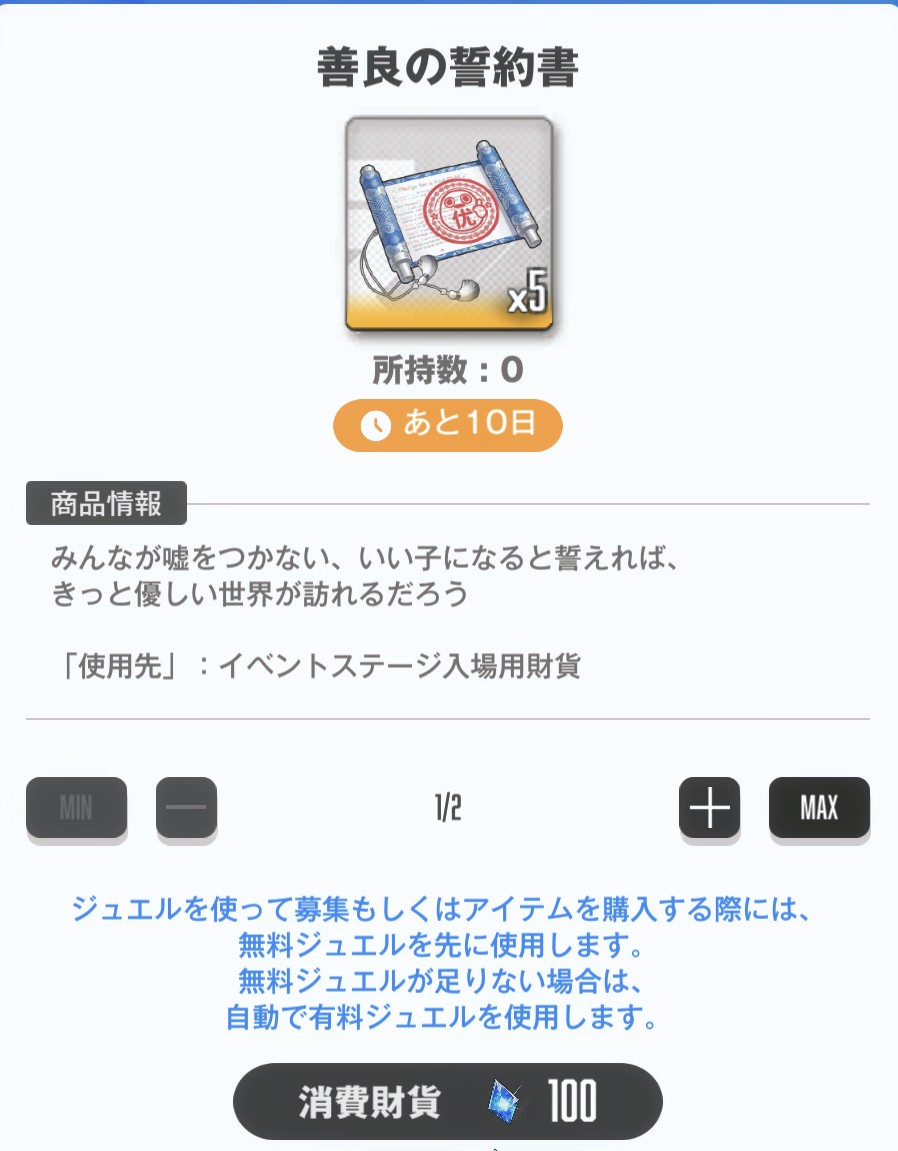Increase purchase quantity with the plus button

point(709,807)
